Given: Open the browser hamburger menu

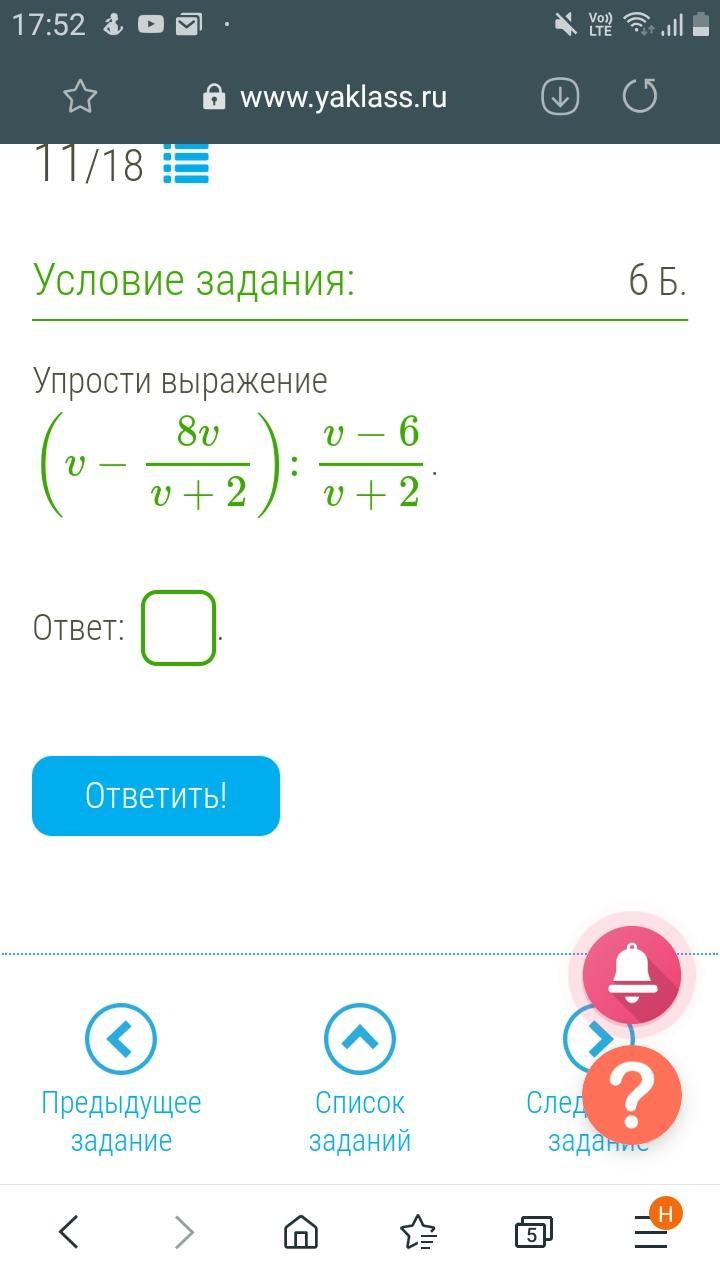Looking at the screenshot, I should pos(651,1232).
